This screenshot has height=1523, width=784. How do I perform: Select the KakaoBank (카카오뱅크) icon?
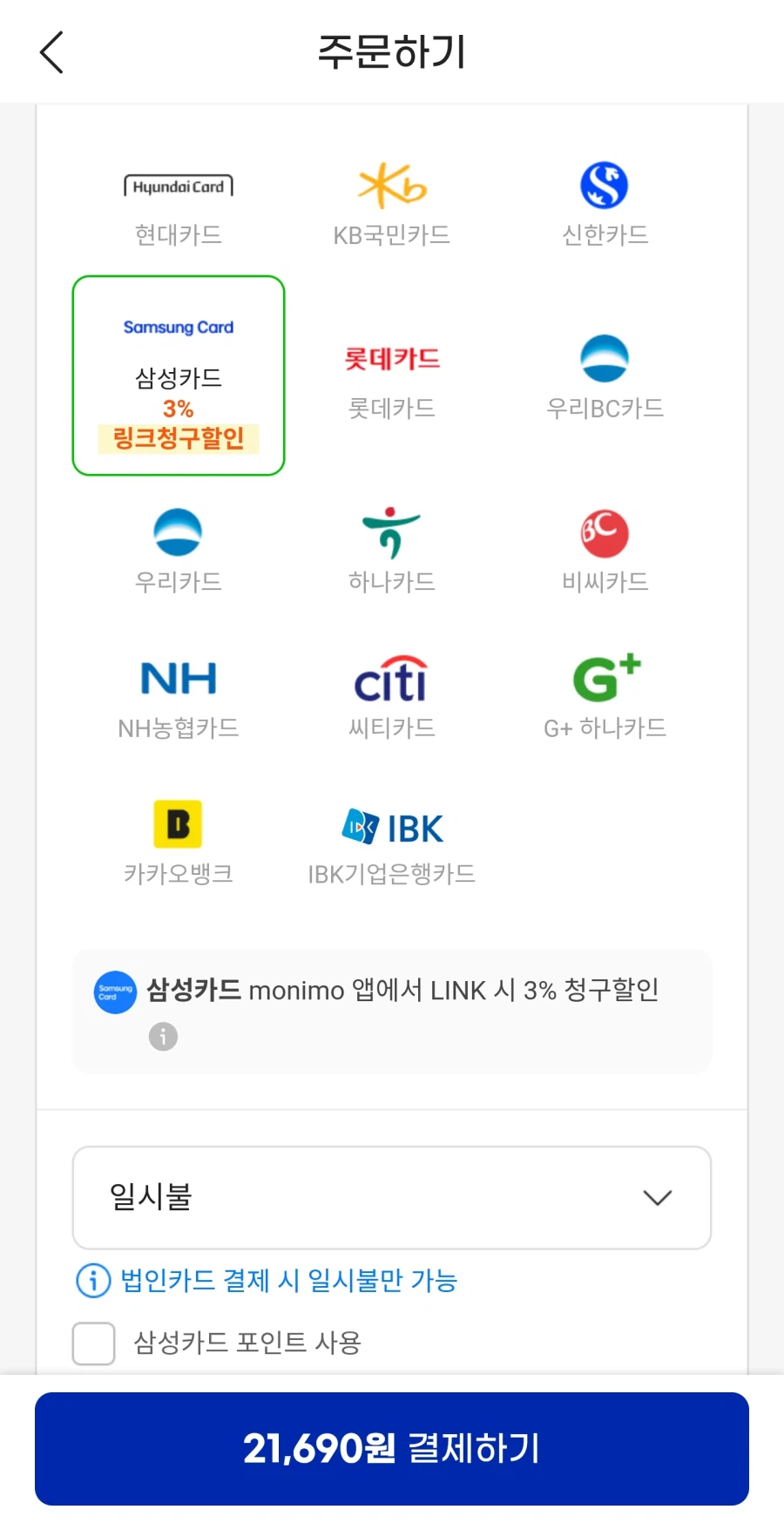[x=178, y=841]
